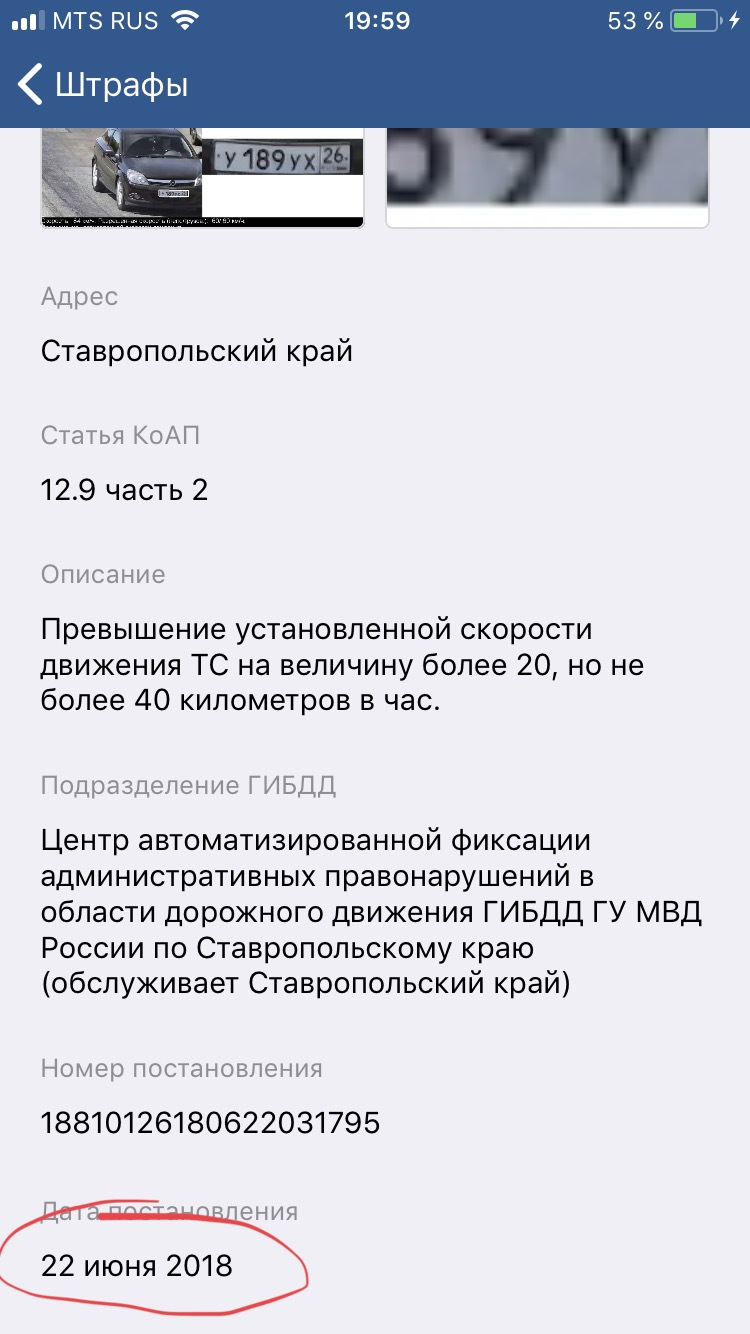This screenshot has width=750, height=1334.
Task: Open the photo of the black car
Action: [x=202, y=176]
